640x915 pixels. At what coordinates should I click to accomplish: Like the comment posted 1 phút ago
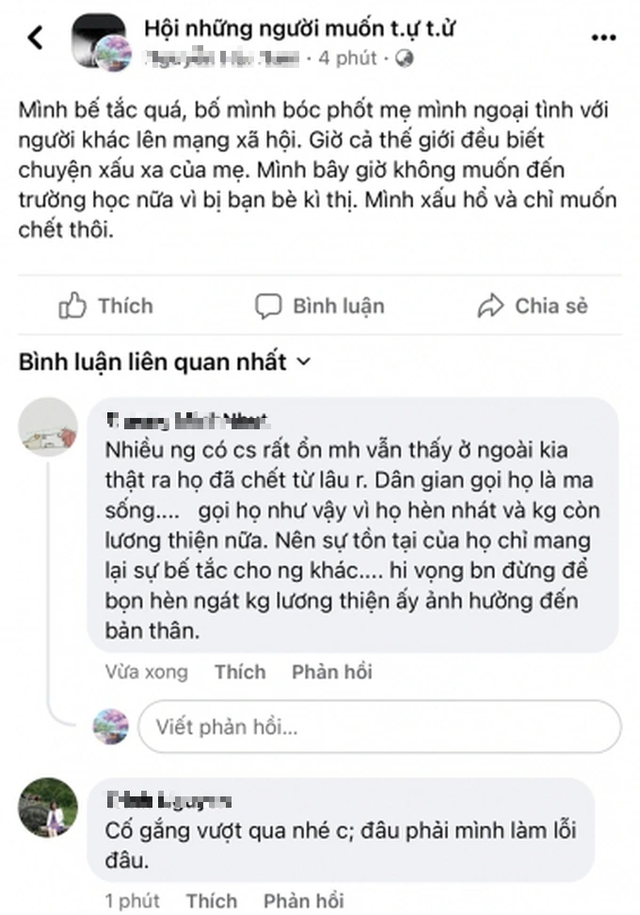click(211, 900)
